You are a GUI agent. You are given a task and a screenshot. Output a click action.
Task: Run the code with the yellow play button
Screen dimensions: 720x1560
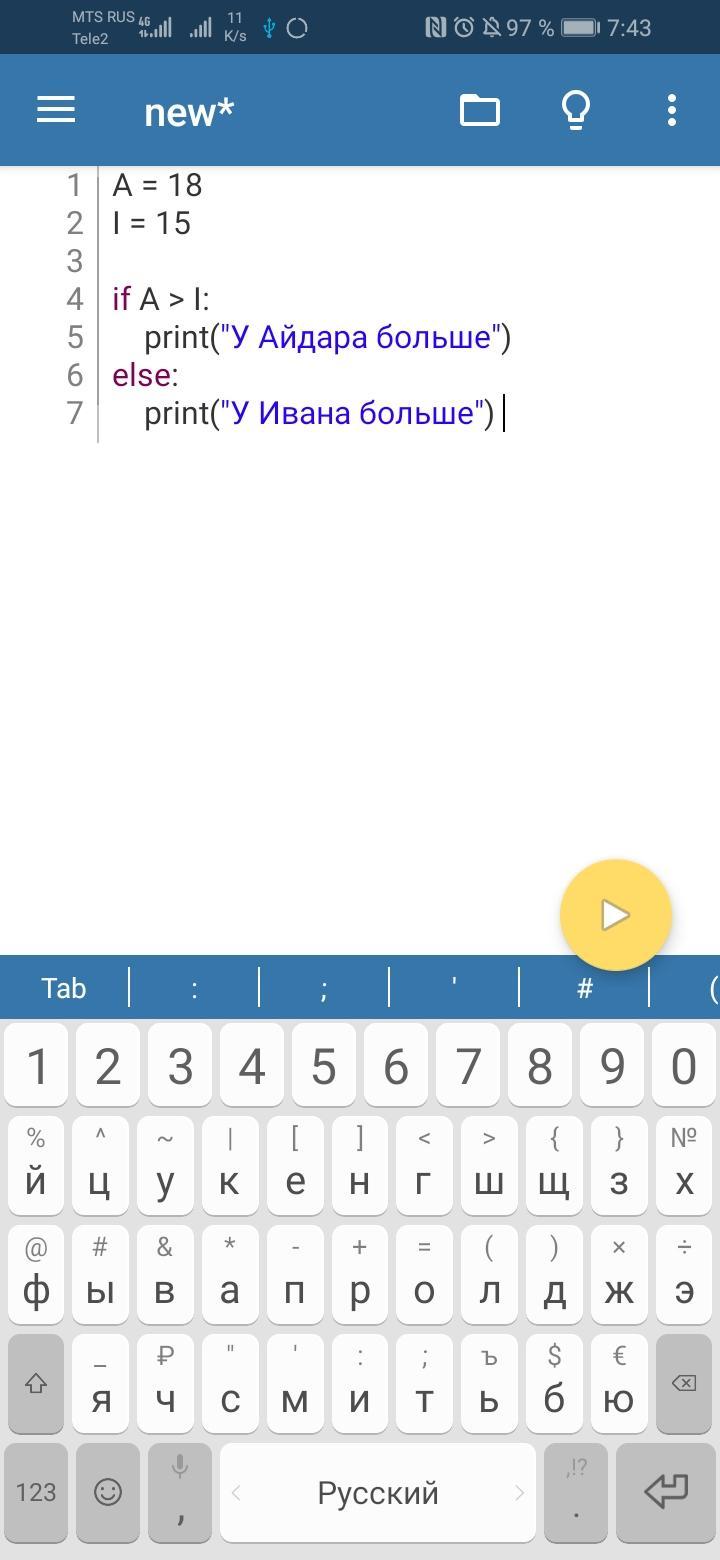pyautogui.click(x=615, y=915)
